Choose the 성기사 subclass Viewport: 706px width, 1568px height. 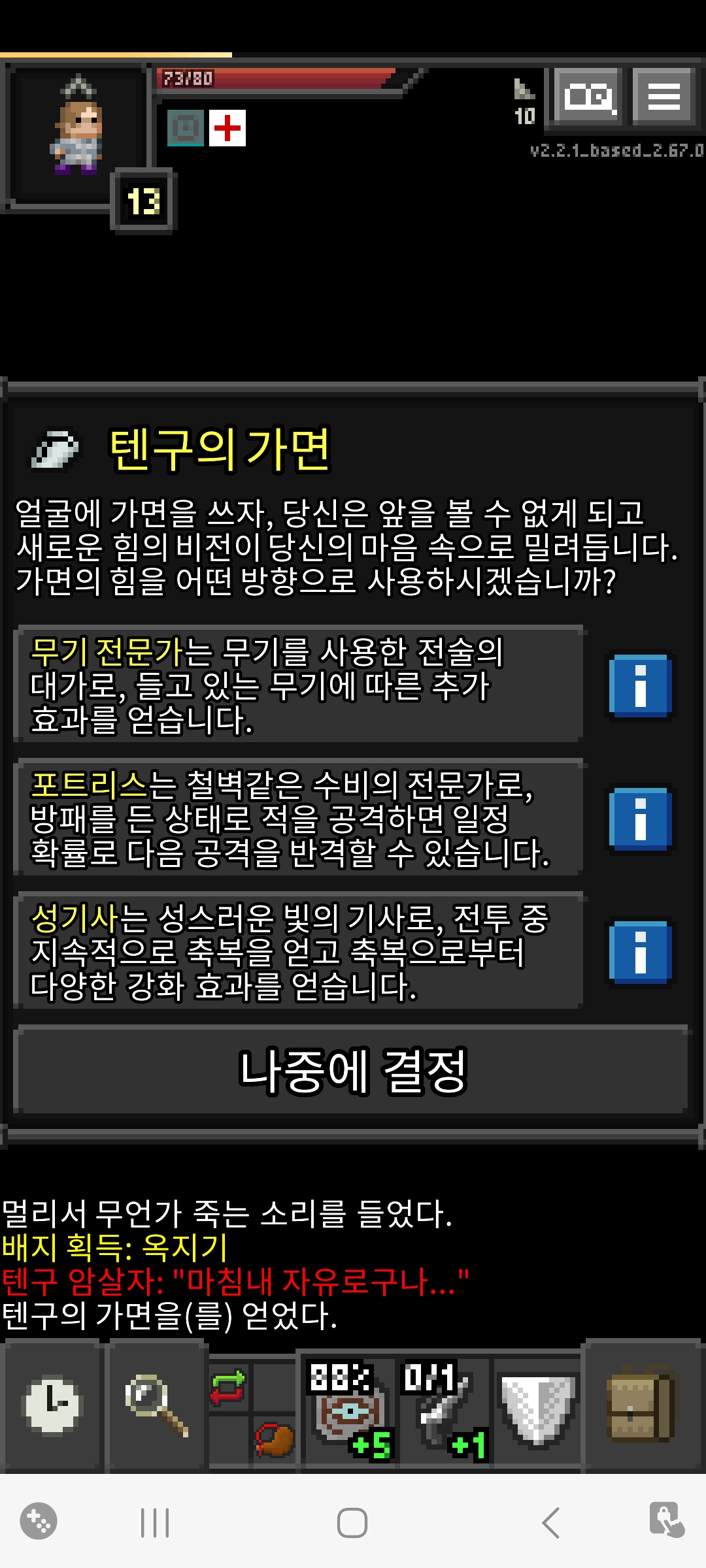click(298, 951)
